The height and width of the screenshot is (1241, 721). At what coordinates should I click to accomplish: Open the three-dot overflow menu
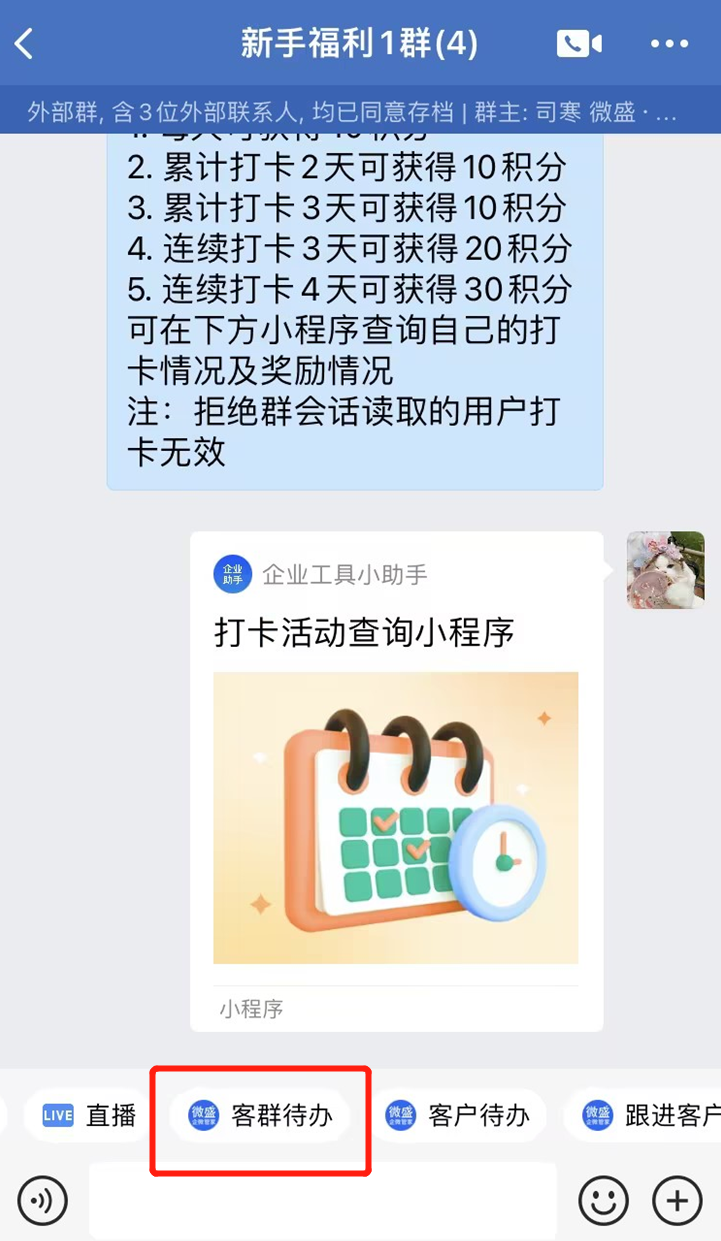669,44
